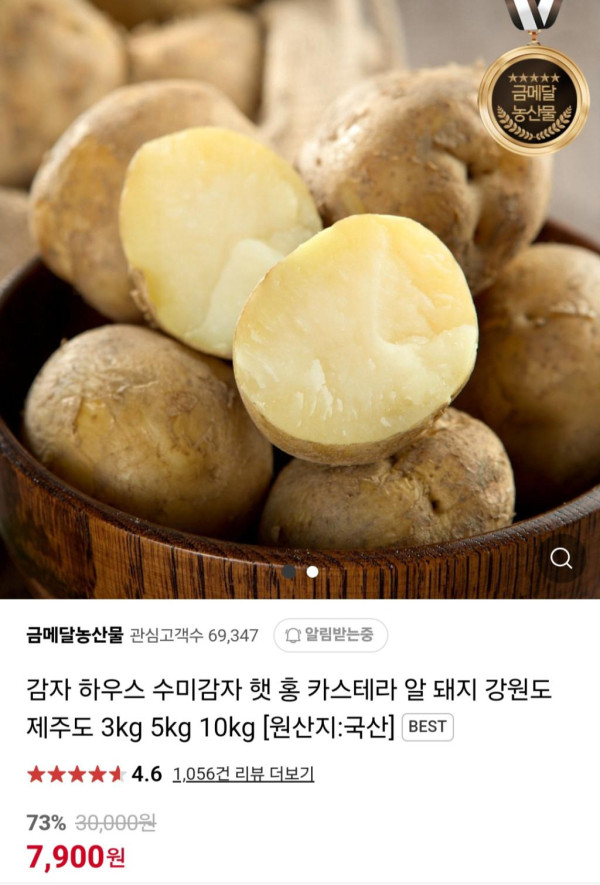Image resolution: width=600 pixels, height=885 pixels.
Task: Toggle the 알림받는중 notification button
Action: tap(330, 635)
